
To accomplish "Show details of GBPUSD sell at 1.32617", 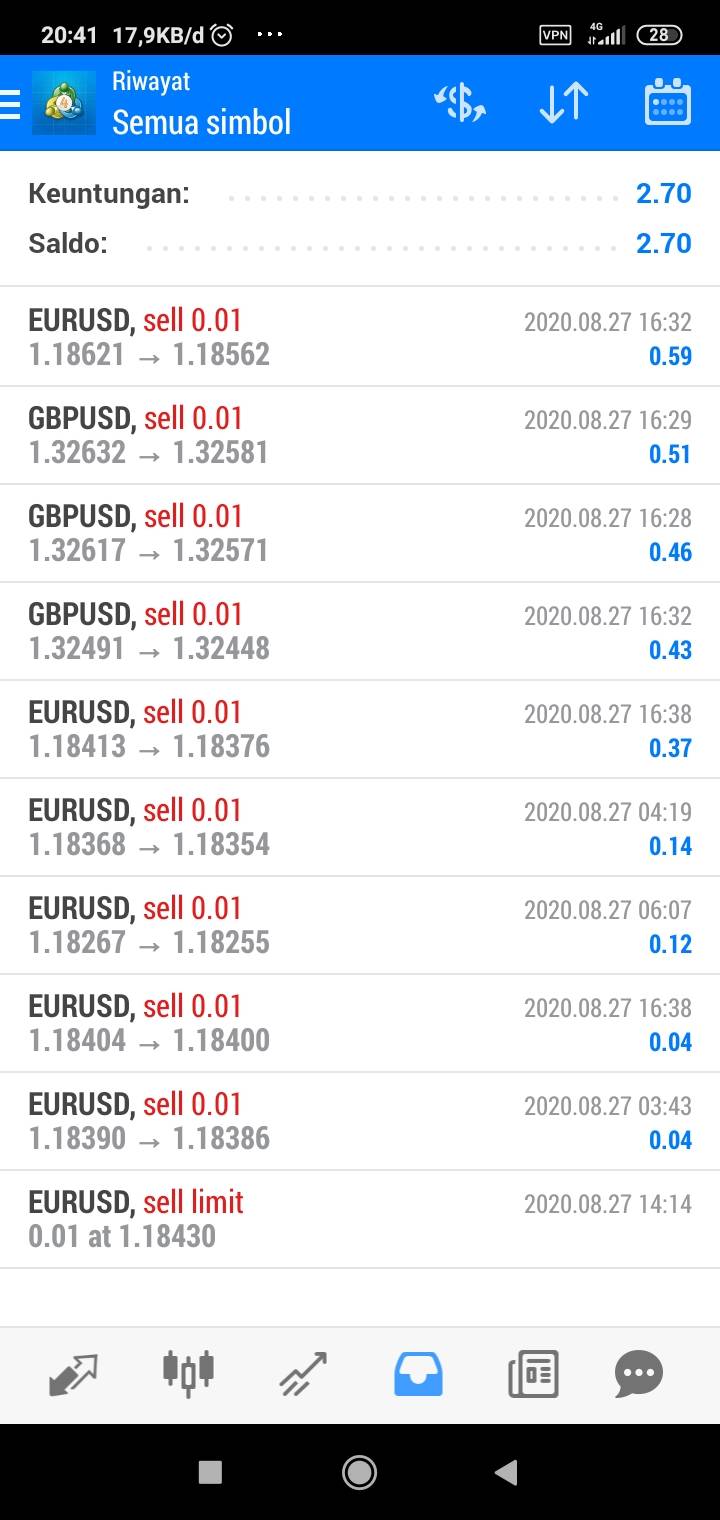I will coord(360,533).
